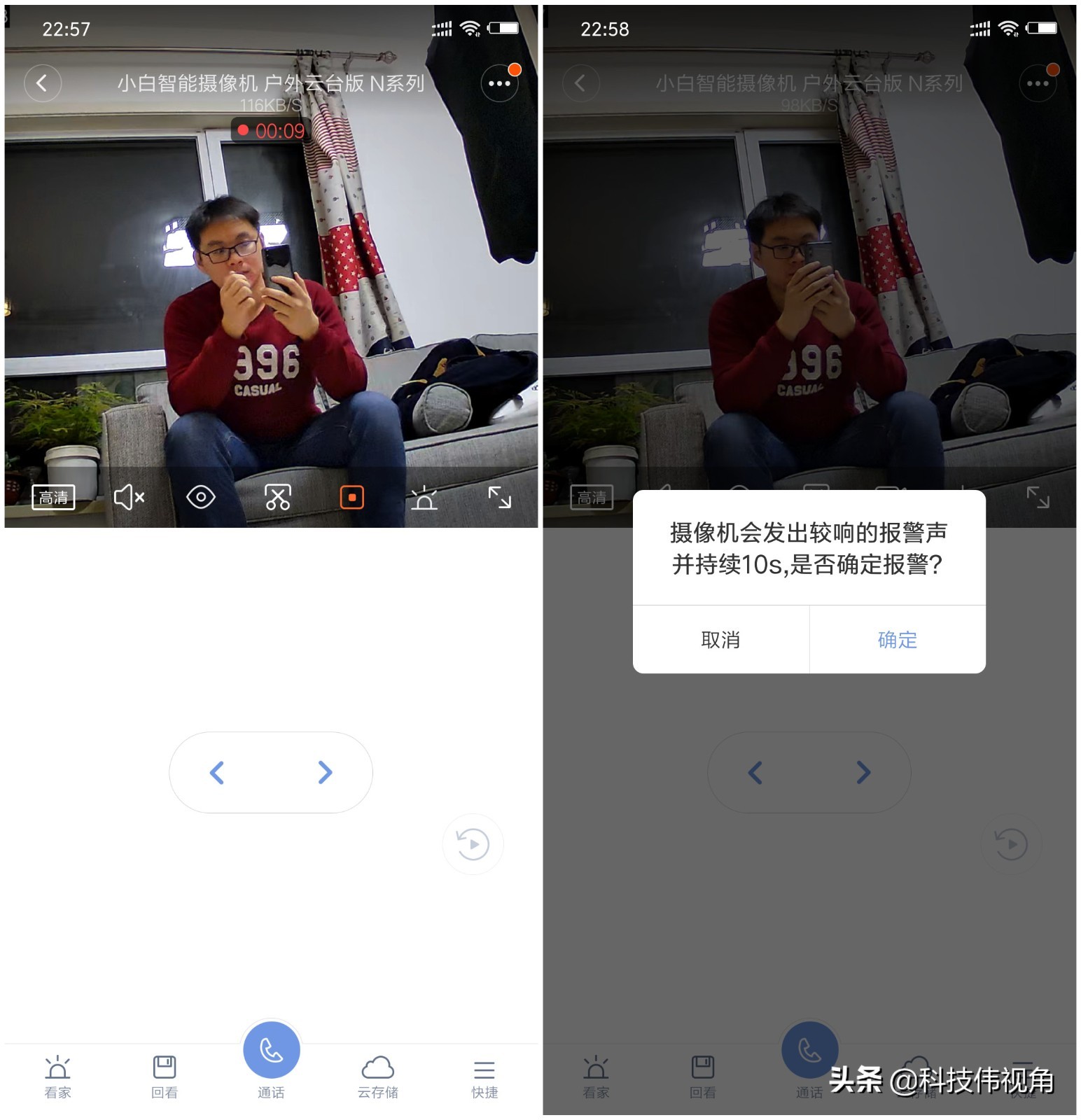Tap the 00:09 recording timer badge
The image size is (1081, 1120).
[271, 131]
